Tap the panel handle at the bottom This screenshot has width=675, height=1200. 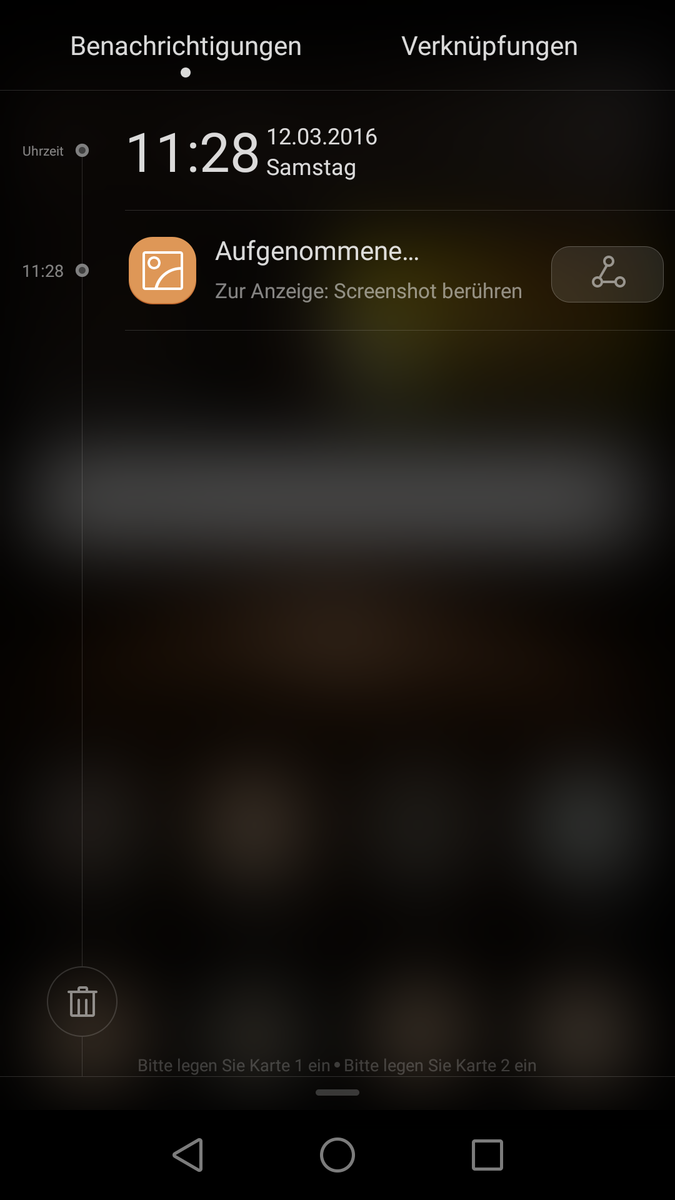tap(337, 1092)
